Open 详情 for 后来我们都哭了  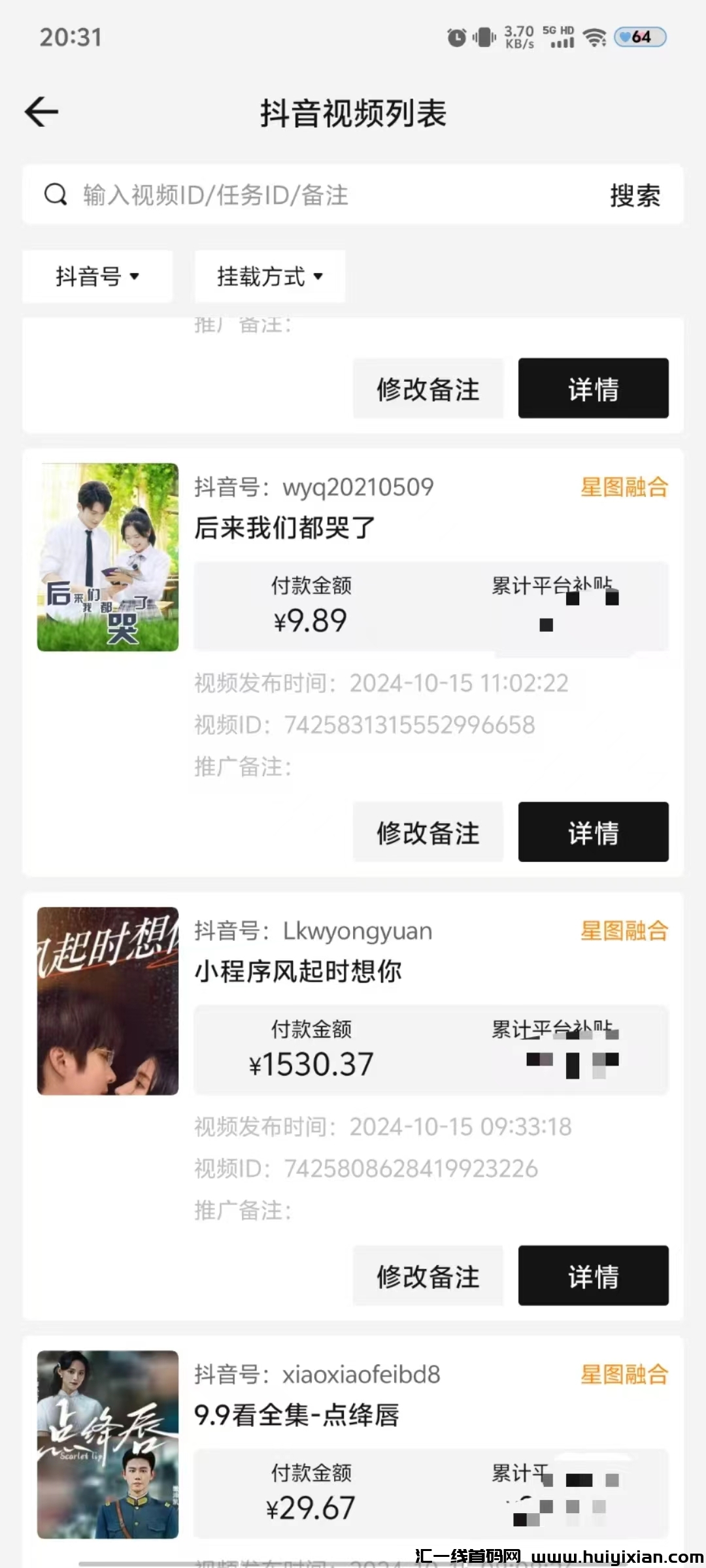tap(593, 832)
